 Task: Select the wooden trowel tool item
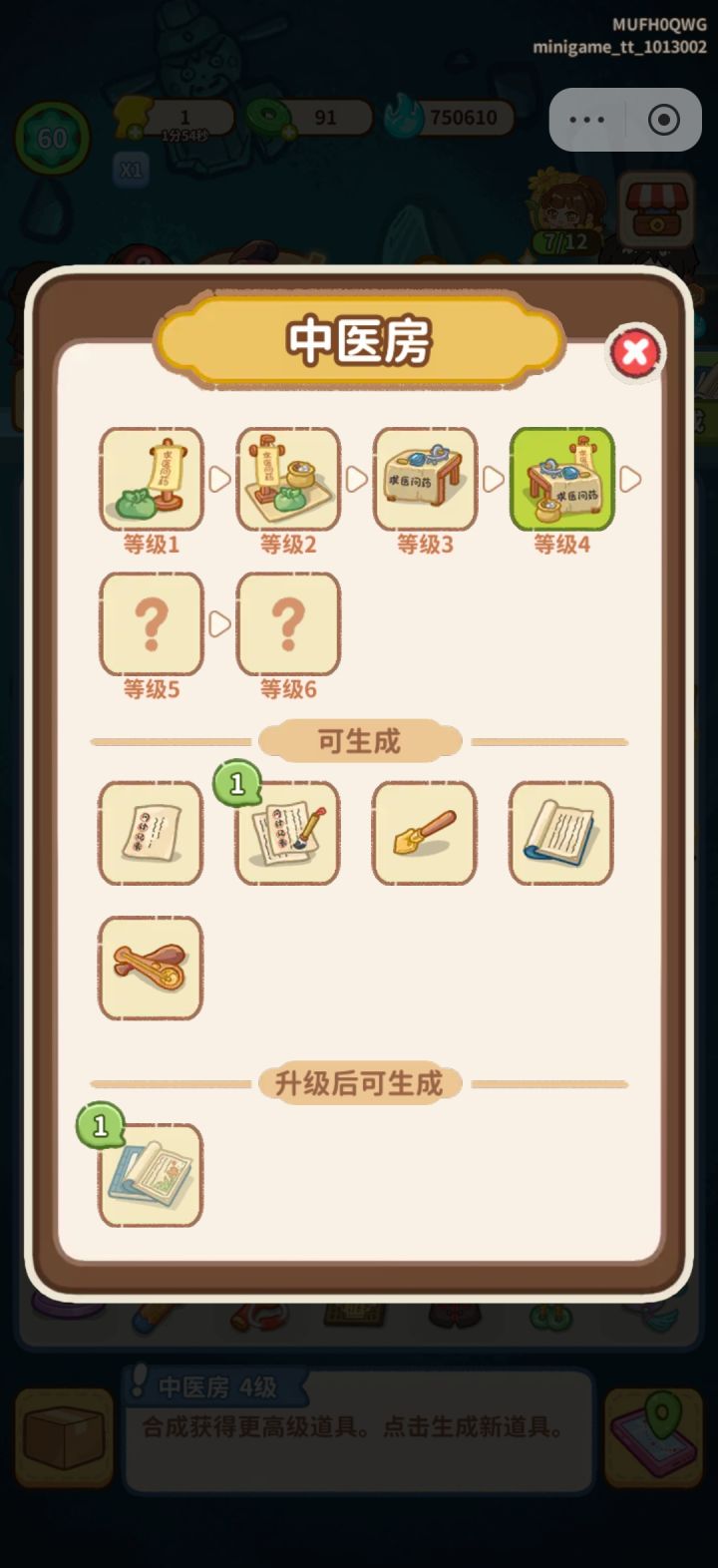point(423,833)
